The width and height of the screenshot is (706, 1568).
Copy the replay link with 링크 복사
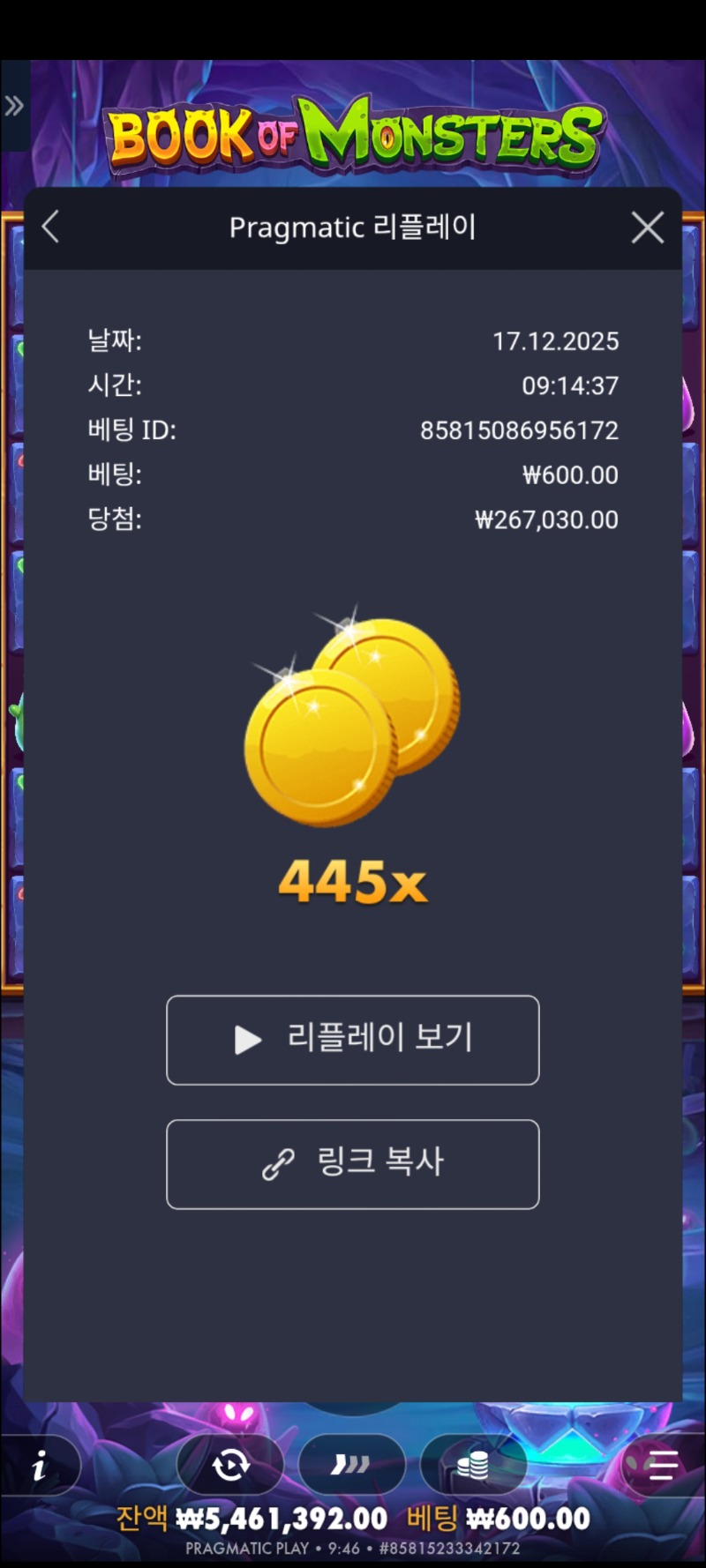coord(352,1163)
